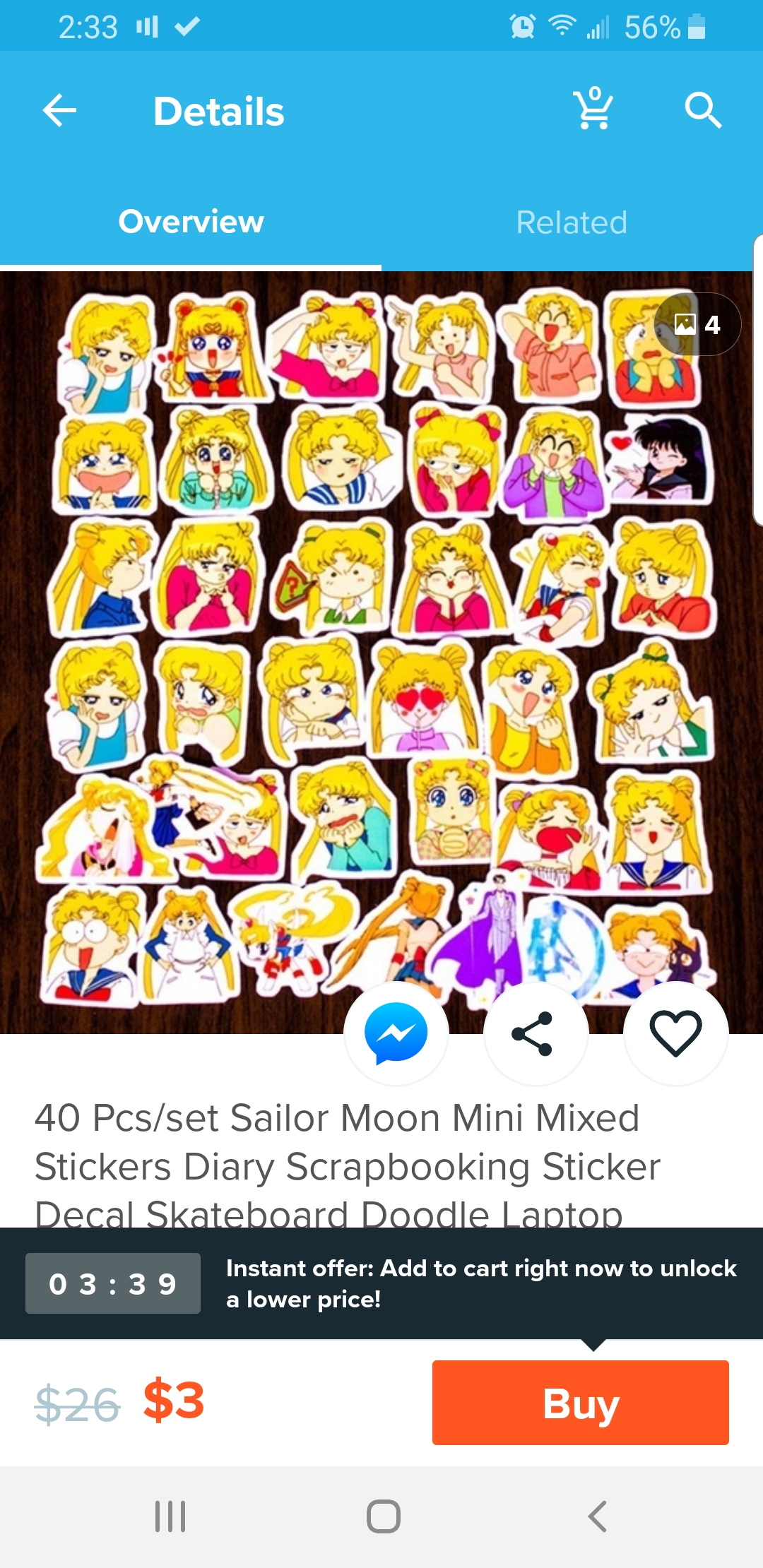Open search from the app bar
The width and height of the screenshot is (763, 1568).
pyautogui.click(x=703, y=110)
